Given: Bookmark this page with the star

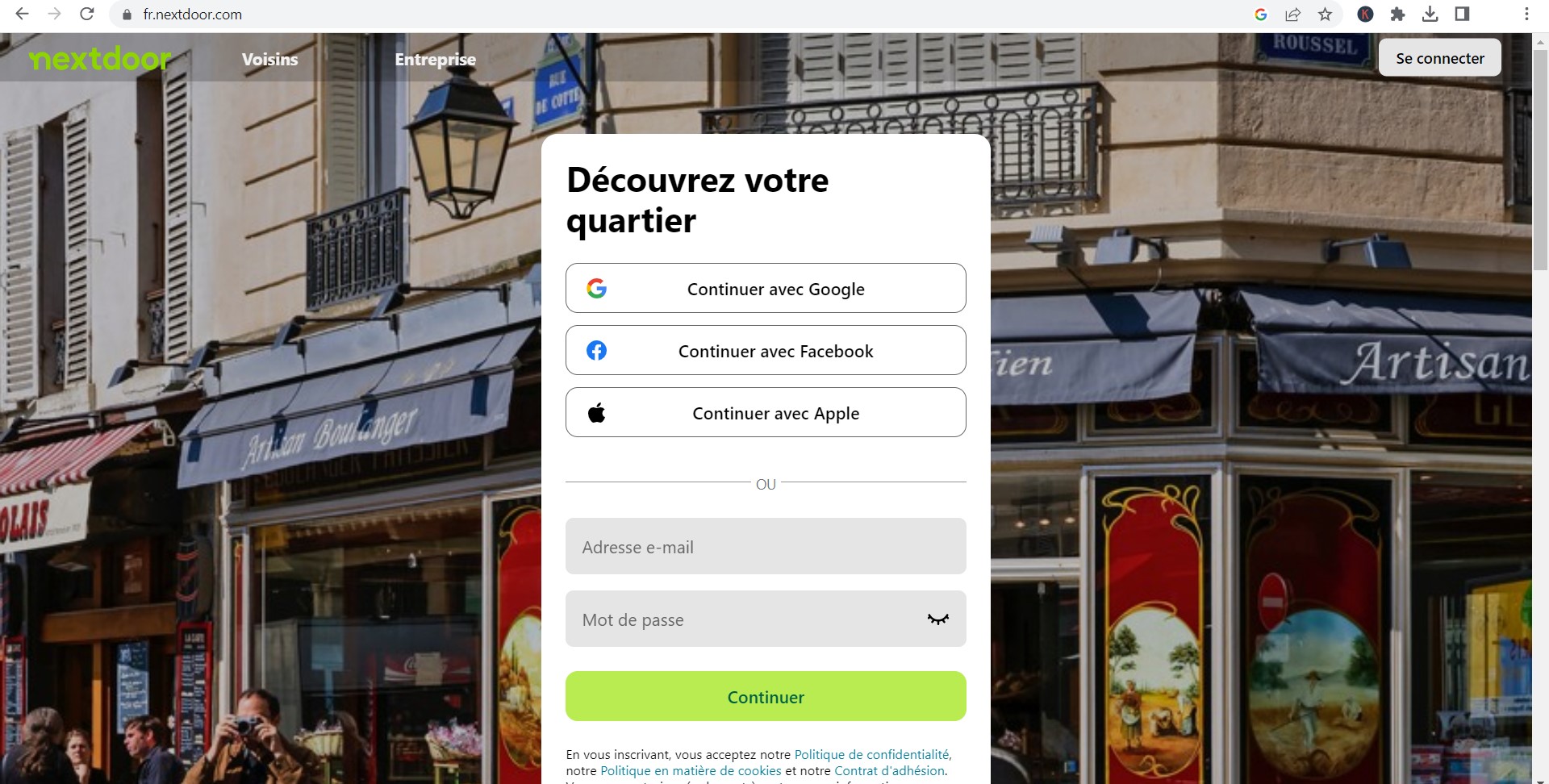Looking at the screenshot, I should (1325, 14).
